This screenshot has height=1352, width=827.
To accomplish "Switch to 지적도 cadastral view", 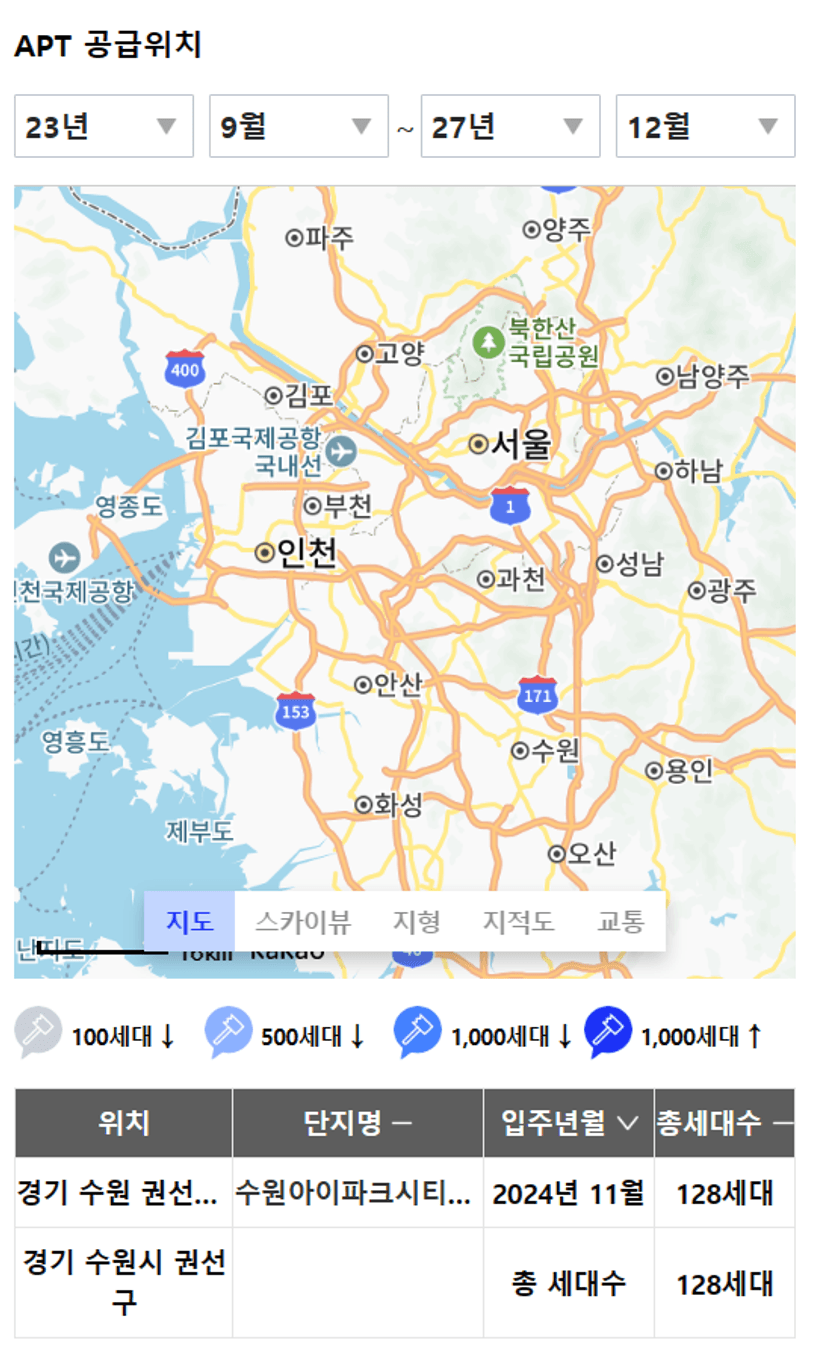I will click(518, 921).
